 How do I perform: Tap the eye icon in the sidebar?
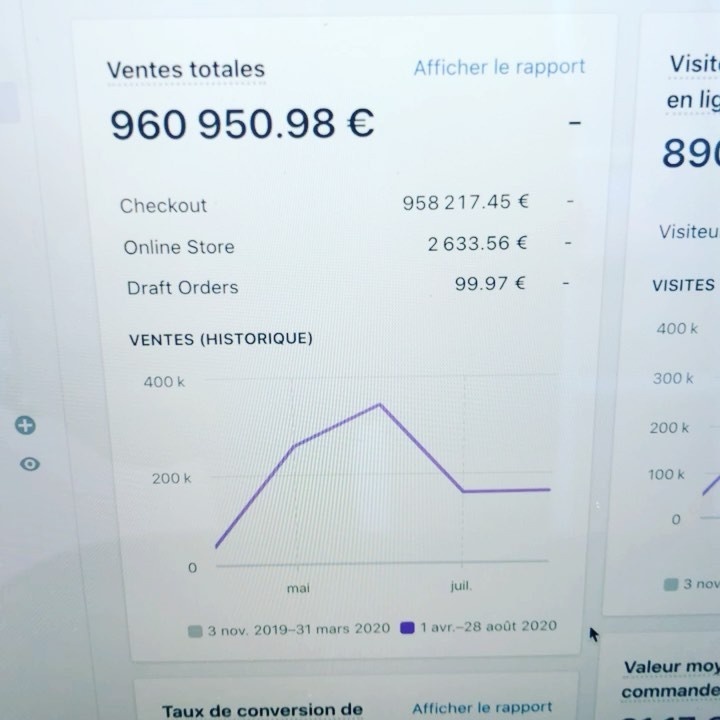click(30, 464)
